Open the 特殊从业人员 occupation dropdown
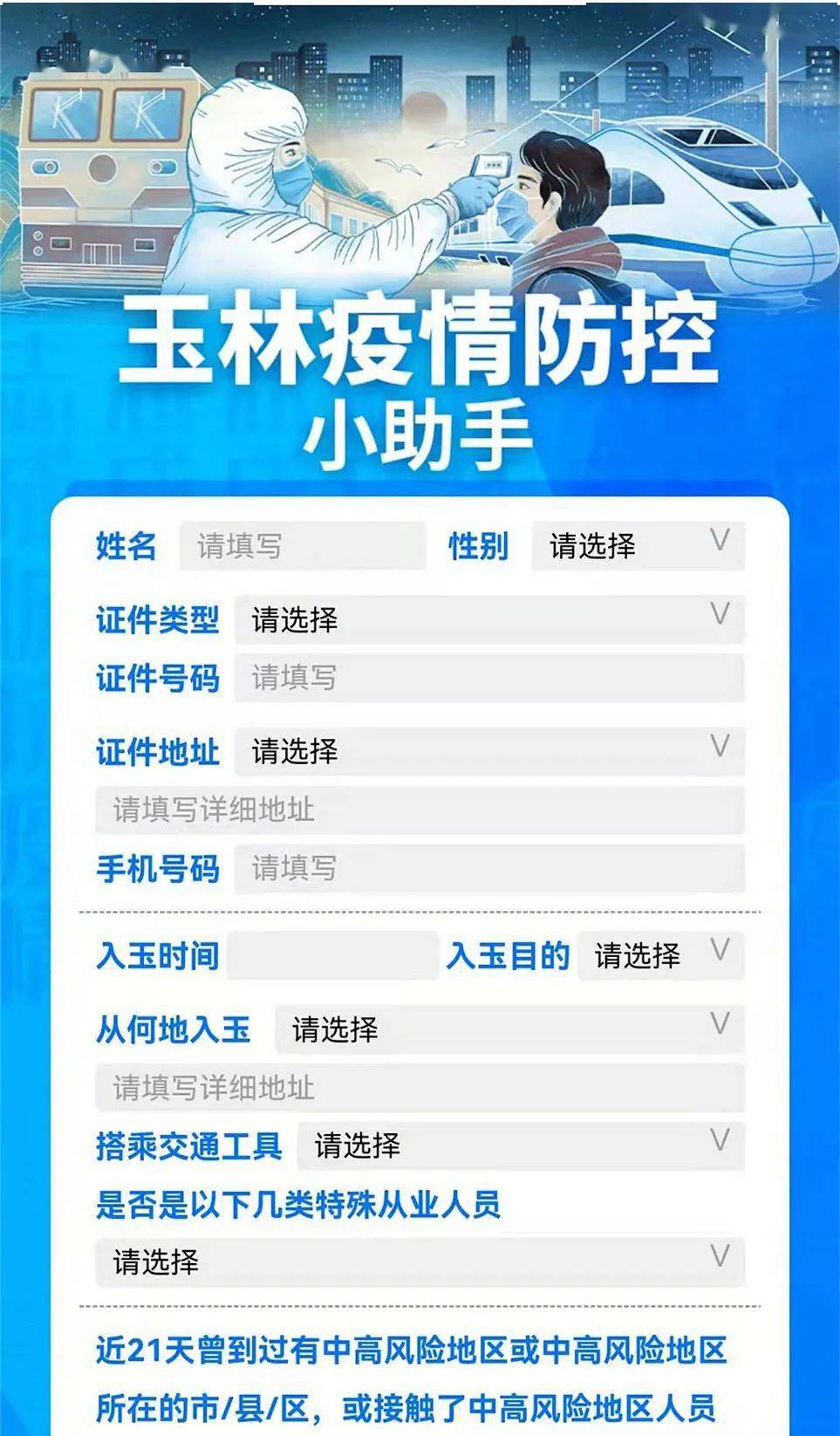This screenshot has width=840, height=1436. 420,1262
